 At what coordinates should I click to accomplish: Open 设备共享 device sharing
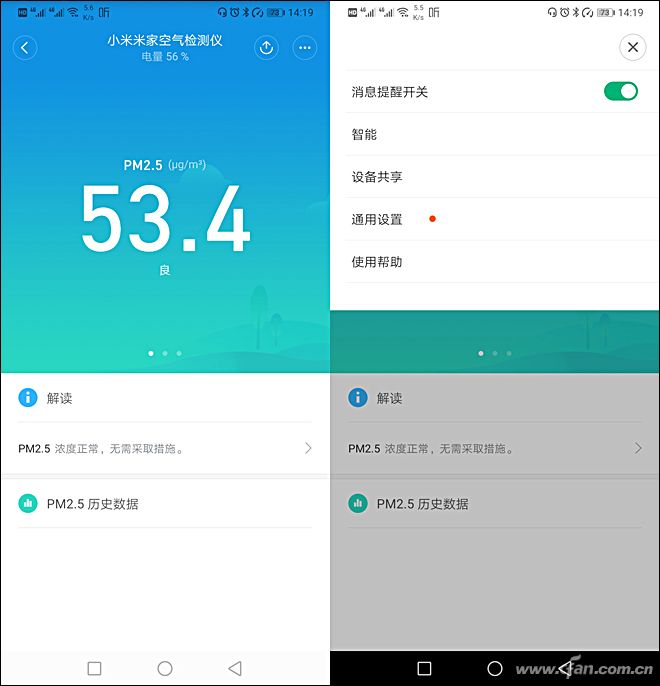coord(377,177)
